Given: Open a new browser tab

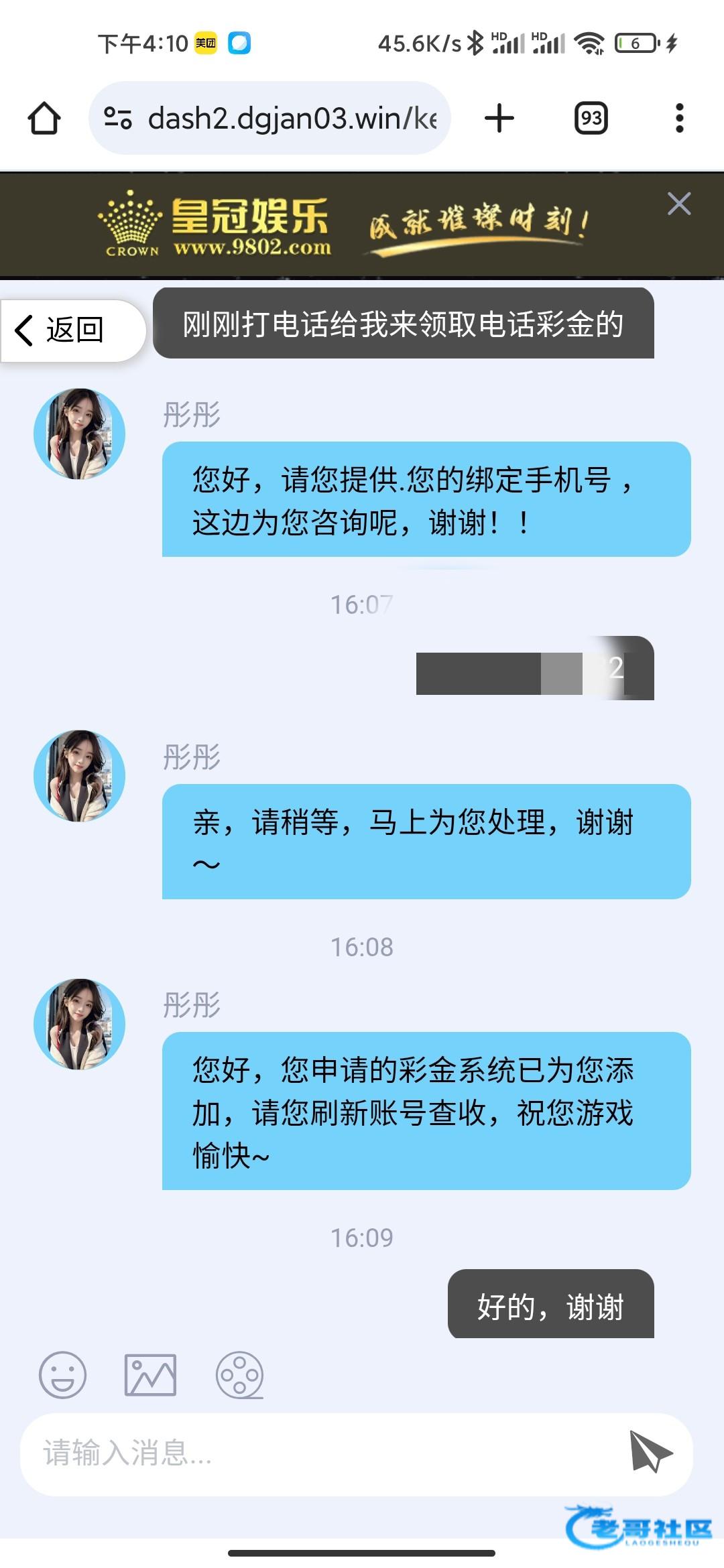Looking at the screenshot, I should [x=499, y=119].
